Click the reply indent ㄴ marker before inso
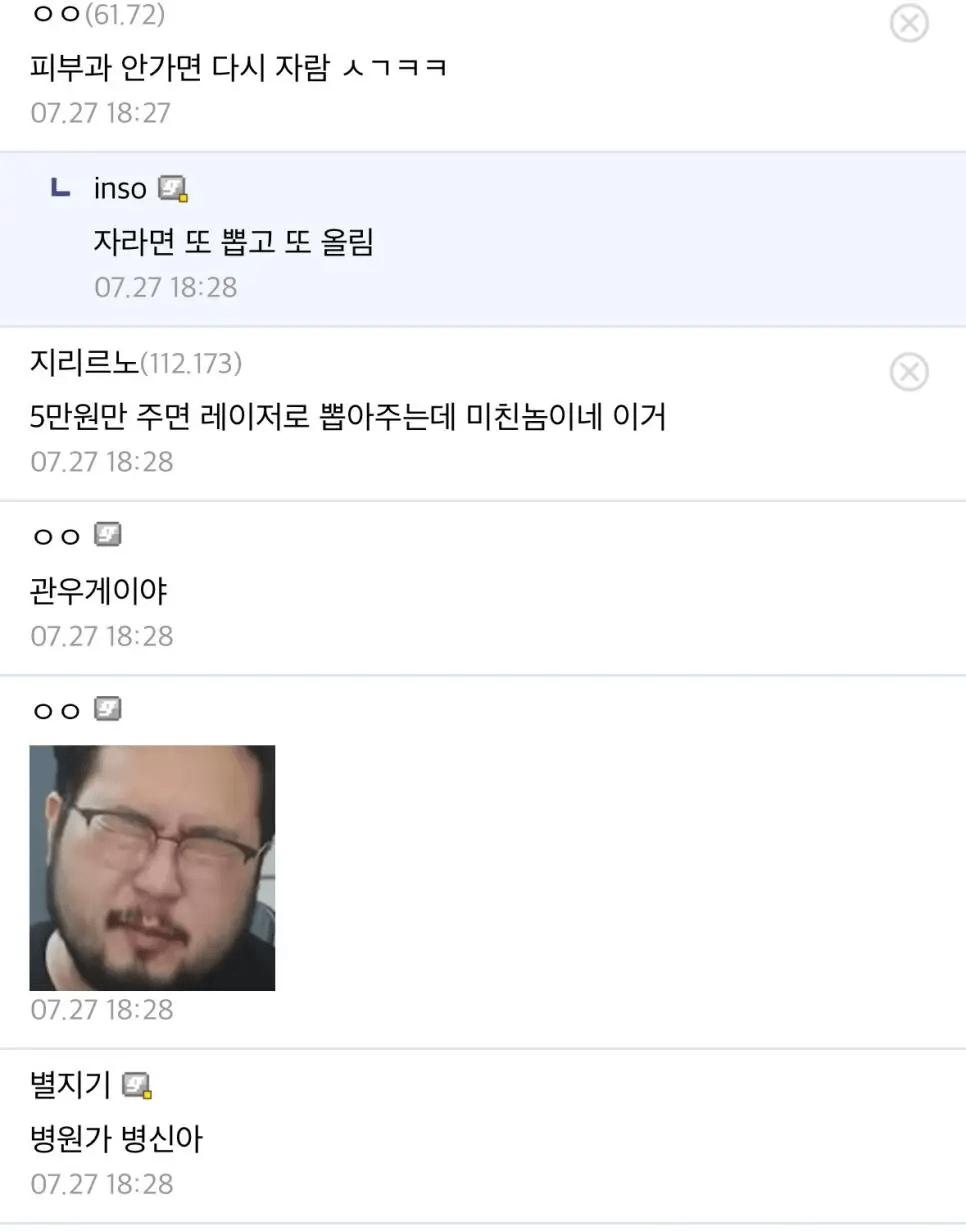The image size is (966, 1231). 58,186
